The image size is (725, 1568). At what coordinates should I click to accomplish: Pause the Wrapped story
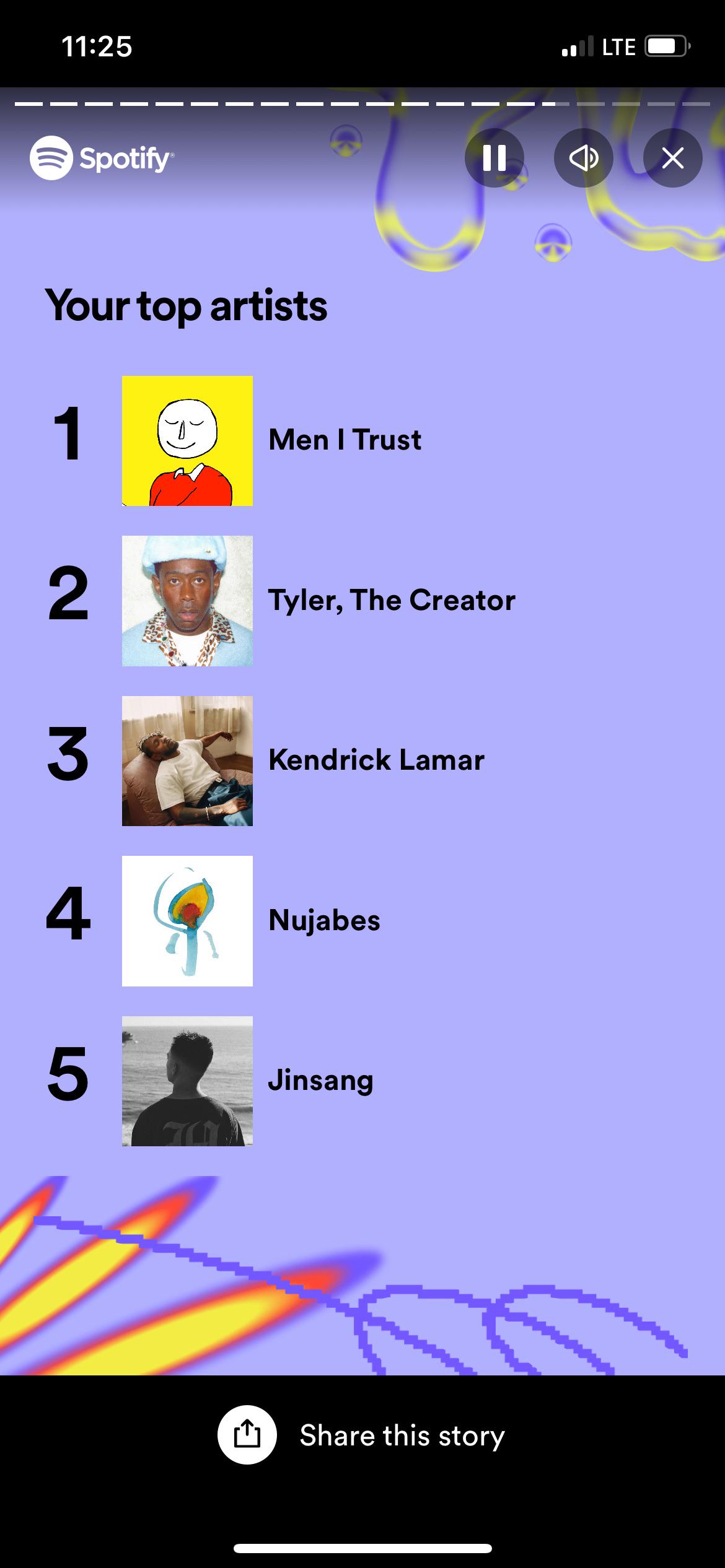[x=494, y=158]
